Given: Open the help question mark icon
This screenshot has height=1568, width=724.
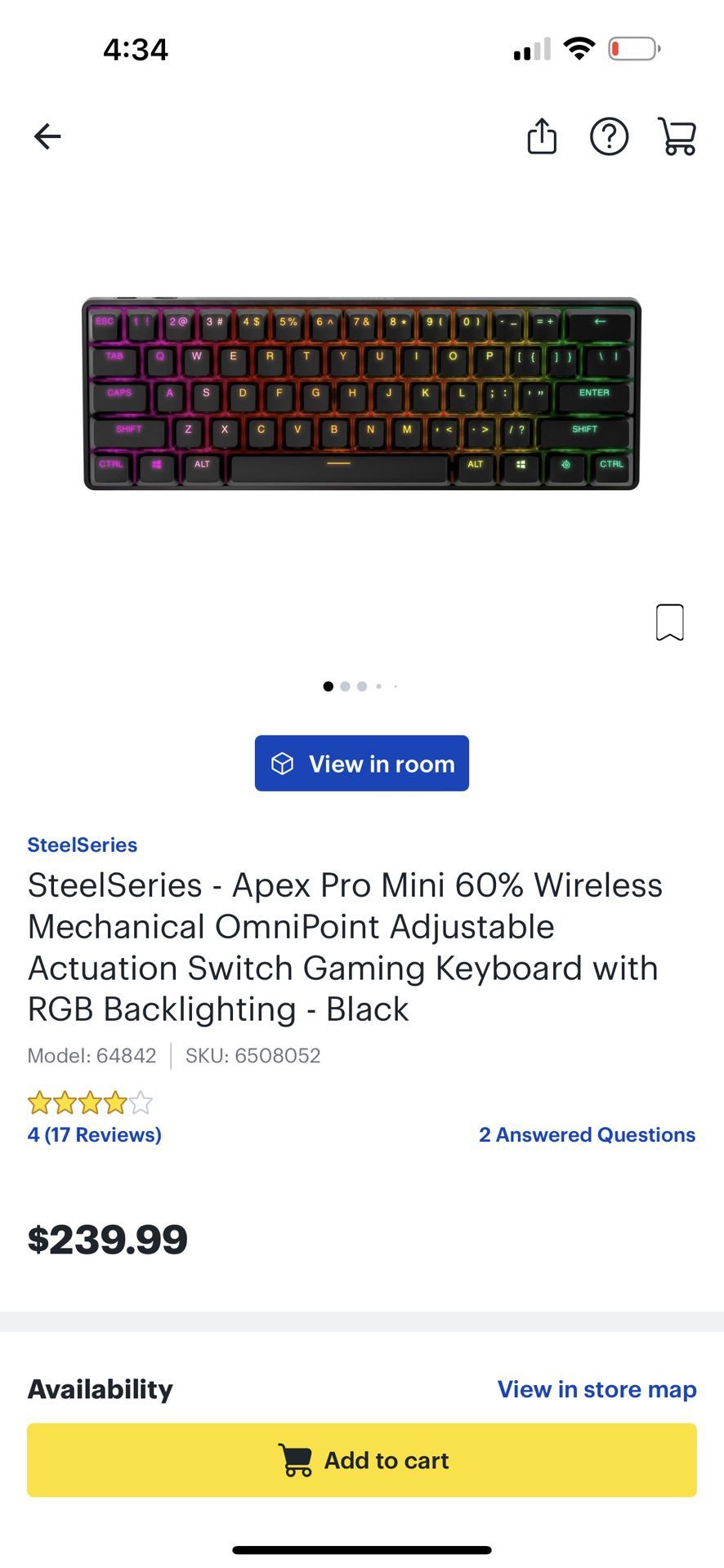Looking at the screenshot, I should click(x=610, y=136).
